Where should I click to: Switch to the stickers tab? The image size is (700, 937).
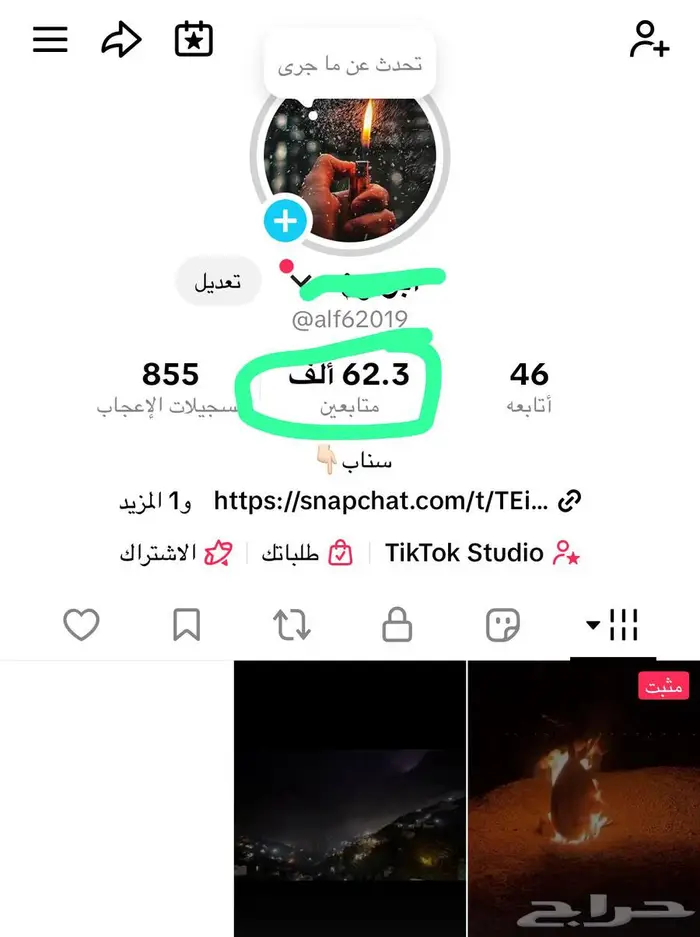pos(502,626)
